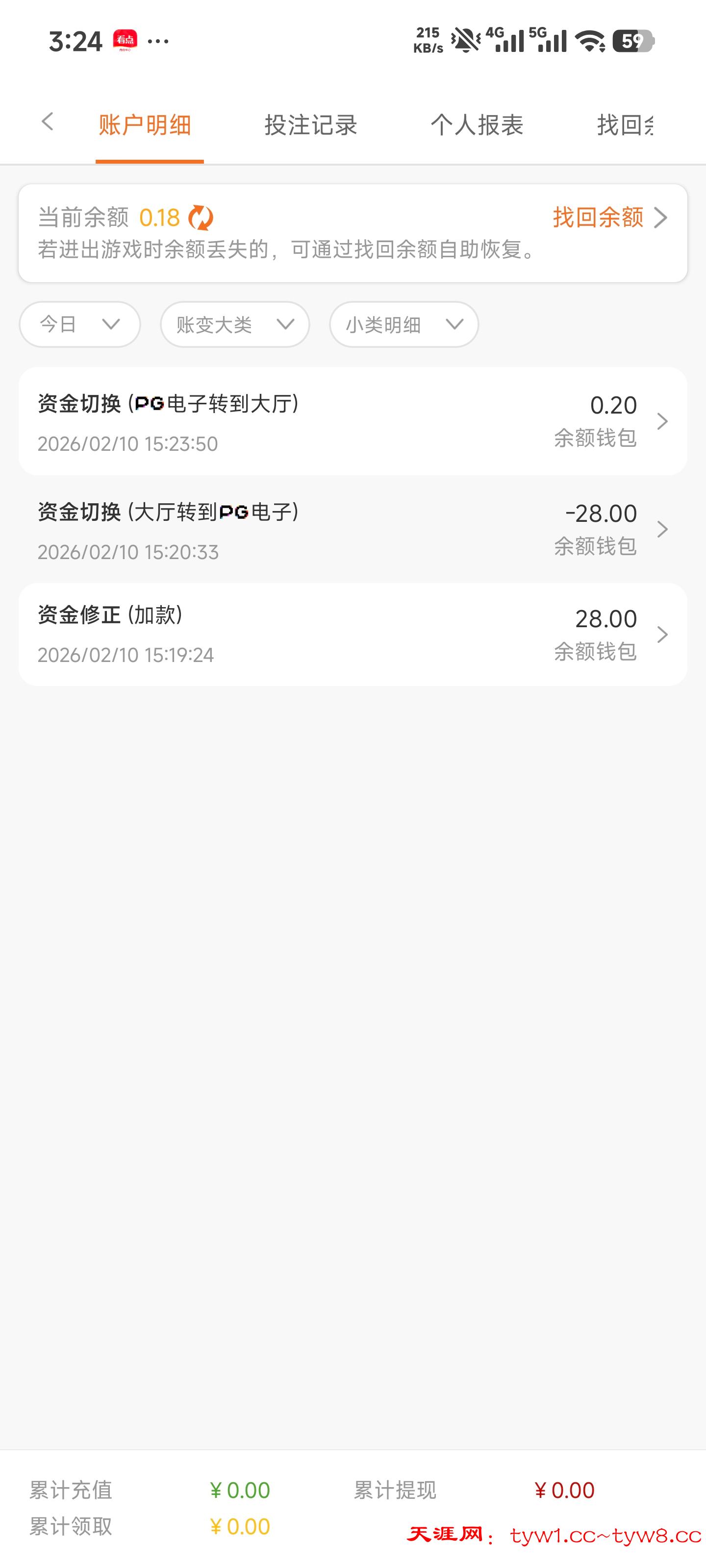Open the 账变大类 filter dropdown
Screen dimensions: 706x1568
234,324
